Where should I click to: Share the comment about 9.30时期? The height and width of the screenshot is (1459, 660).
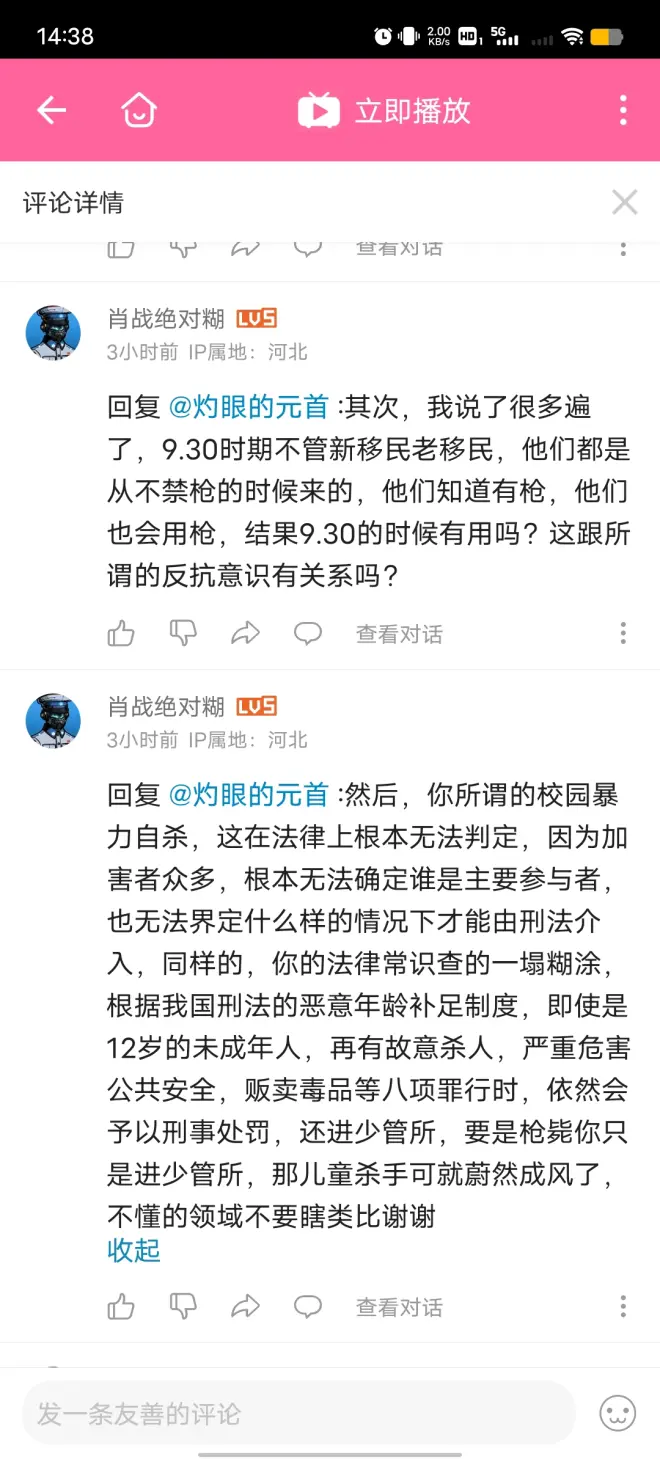tap(245, 633)
